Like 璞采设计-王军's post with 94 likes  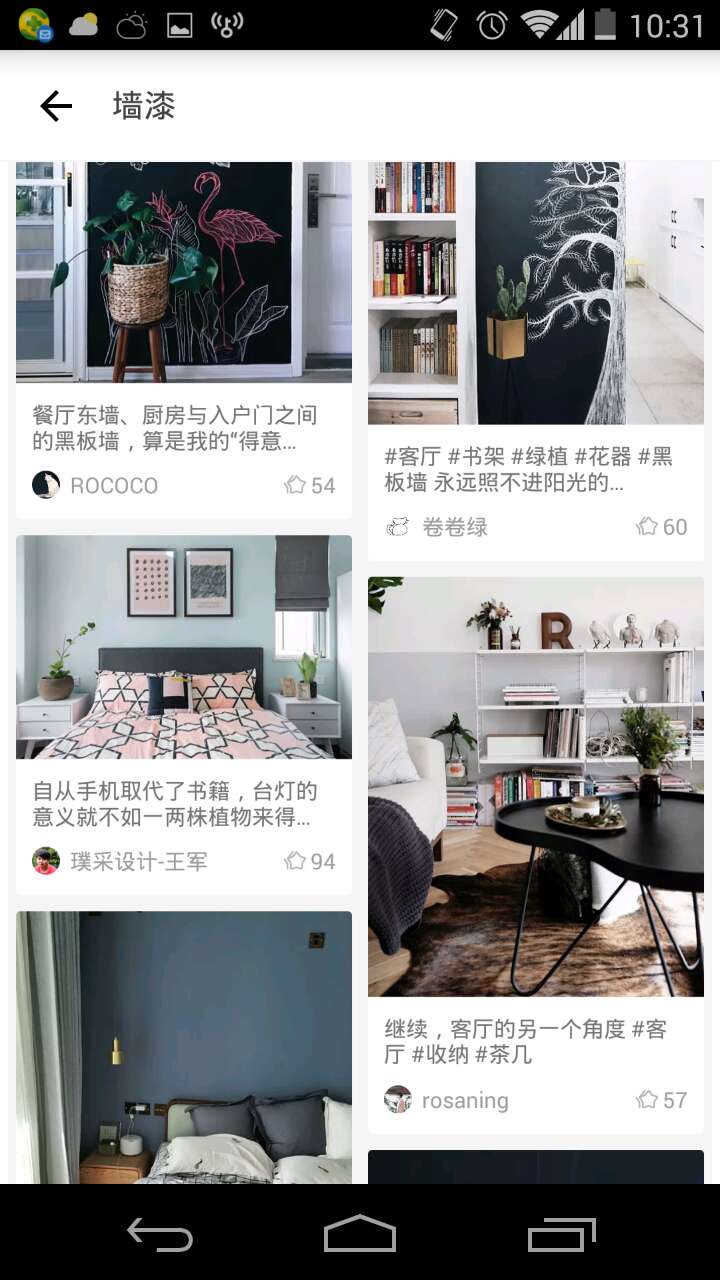310,861
